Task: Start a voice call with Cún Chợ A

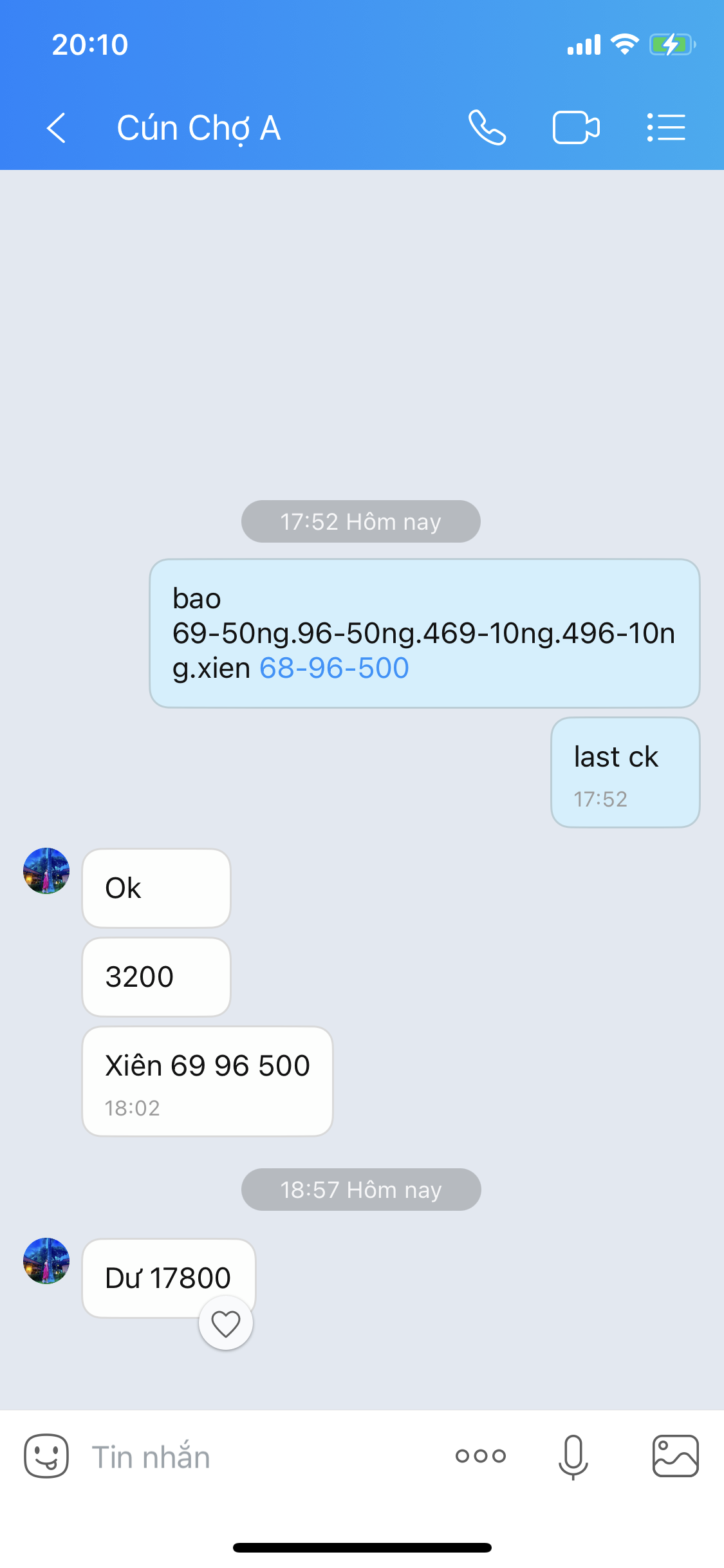Action: click(487, 127)
